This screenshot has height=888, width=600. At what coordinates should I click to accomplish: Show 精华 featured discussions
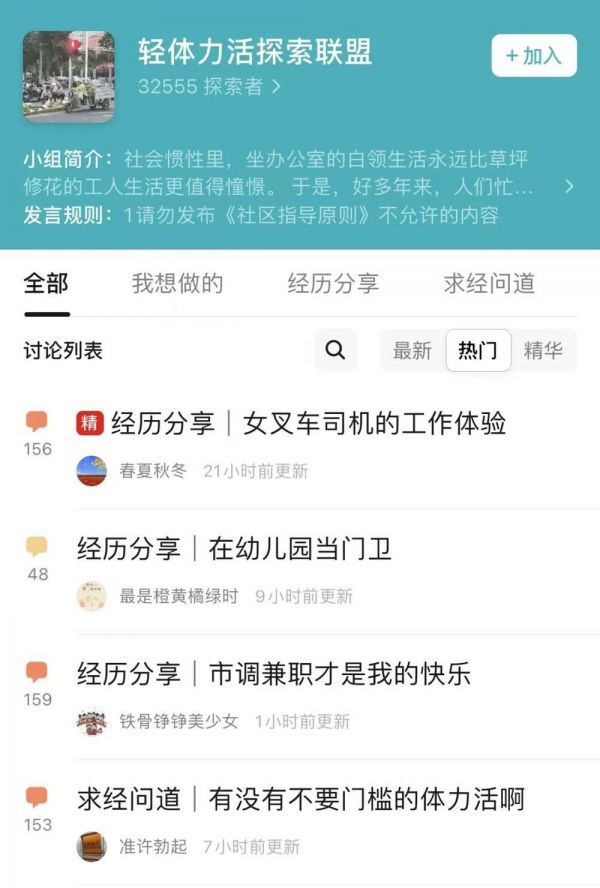click(543, 351)
